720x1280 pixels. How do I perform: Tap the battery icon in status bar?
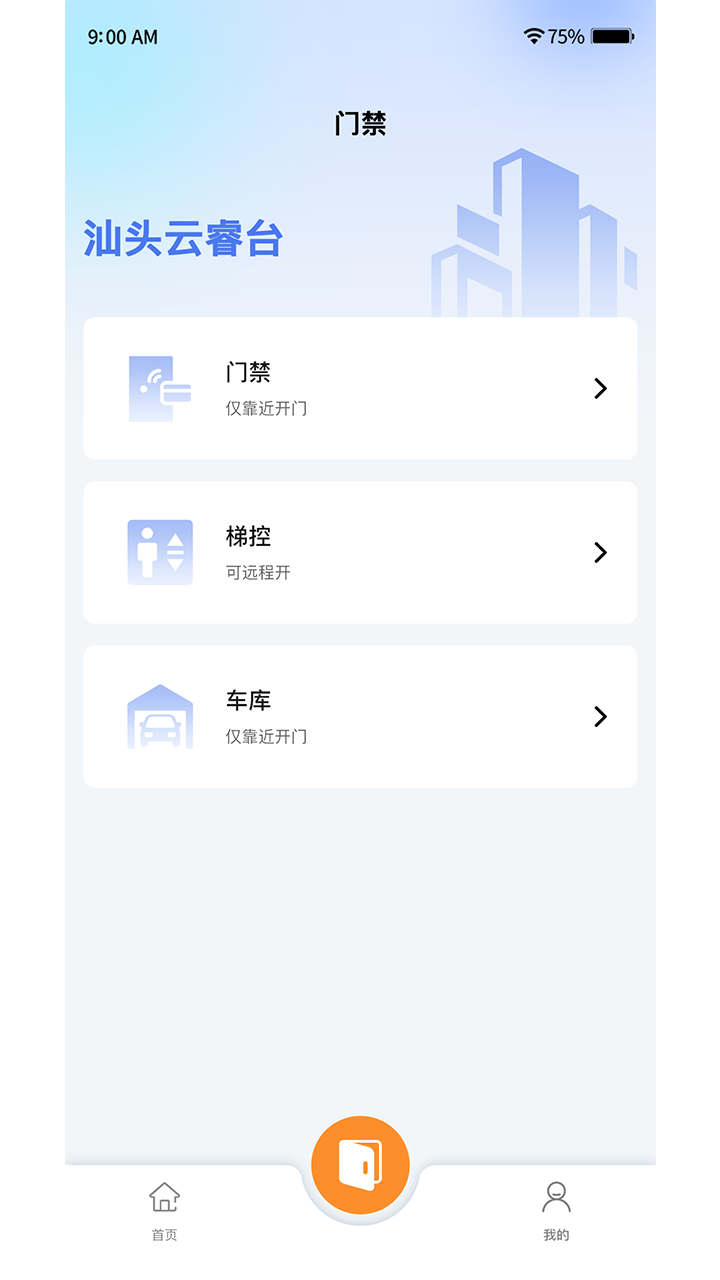coord(611,36)
